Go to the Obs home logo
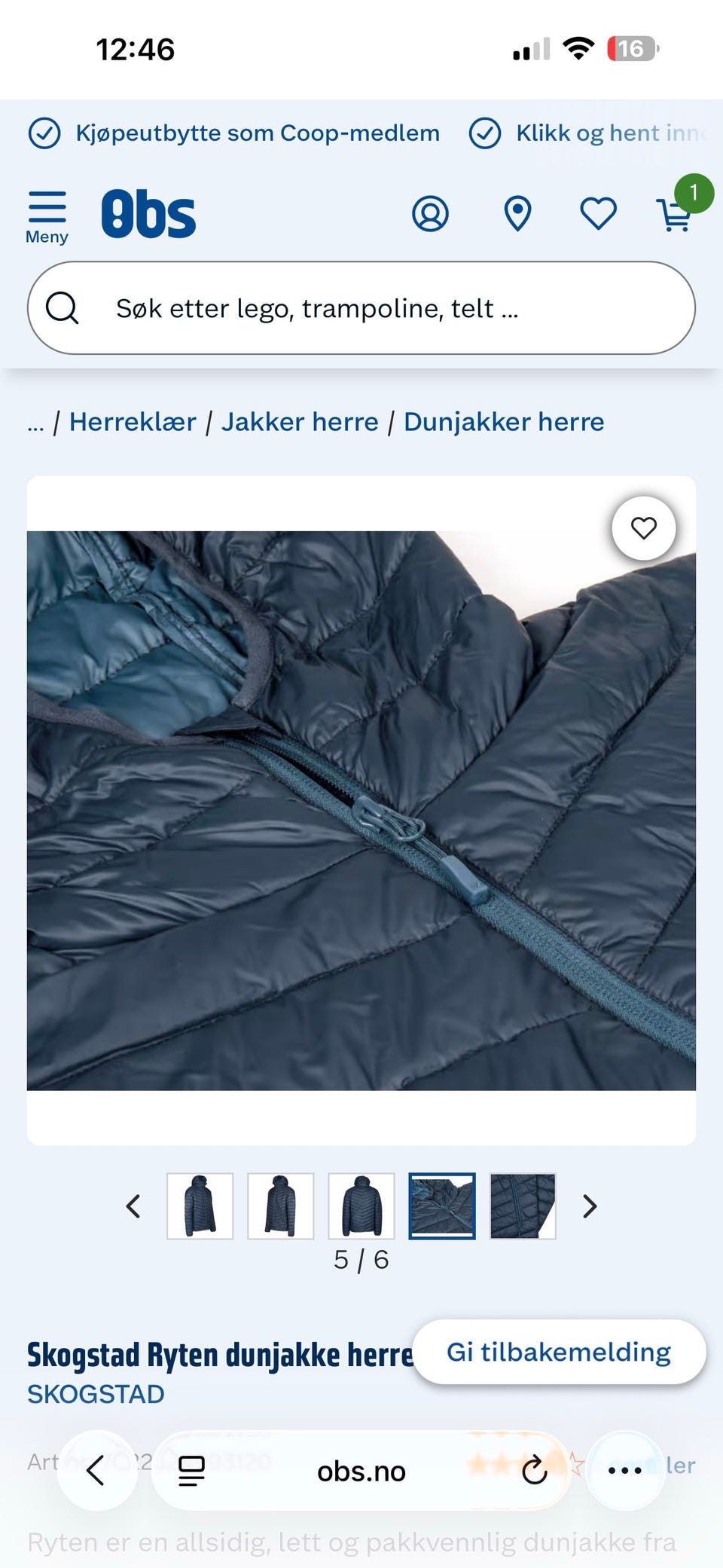The image size is (723, 1568). coord(148,214)
